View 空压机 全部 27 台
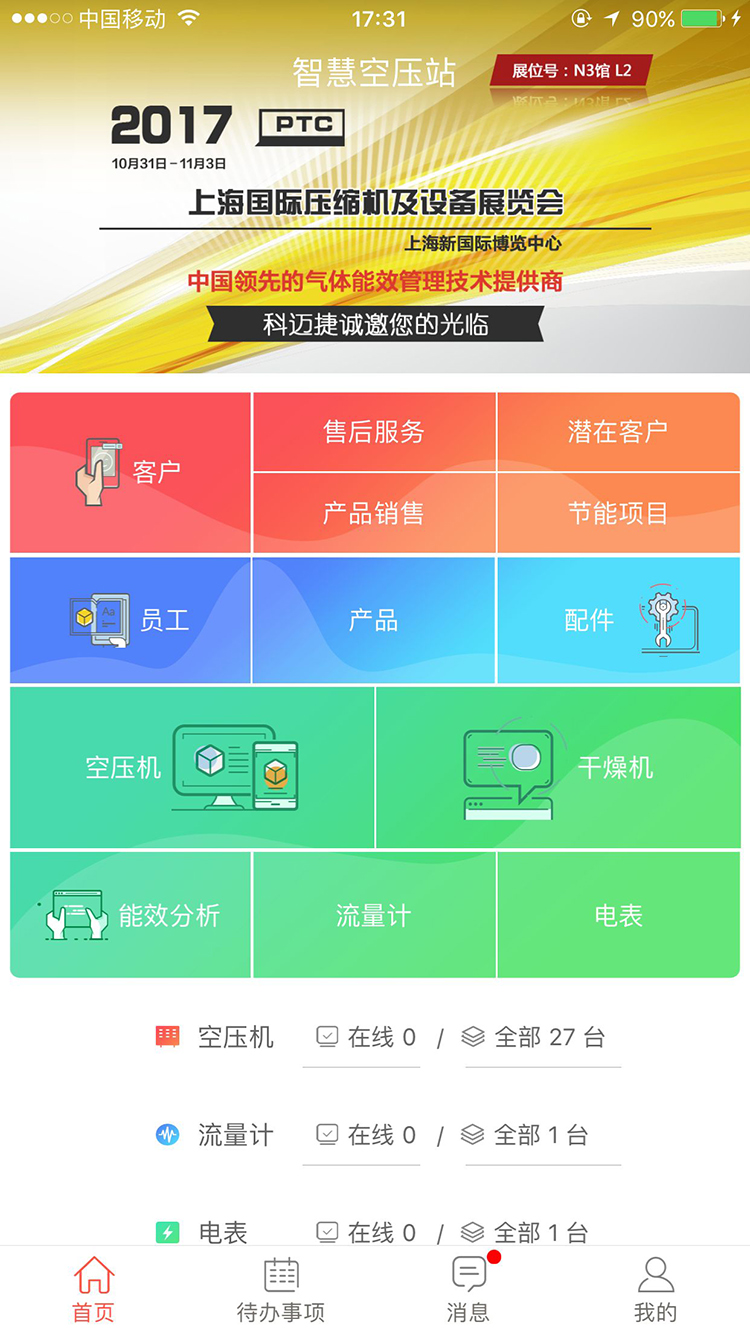 coord(542,1038)
